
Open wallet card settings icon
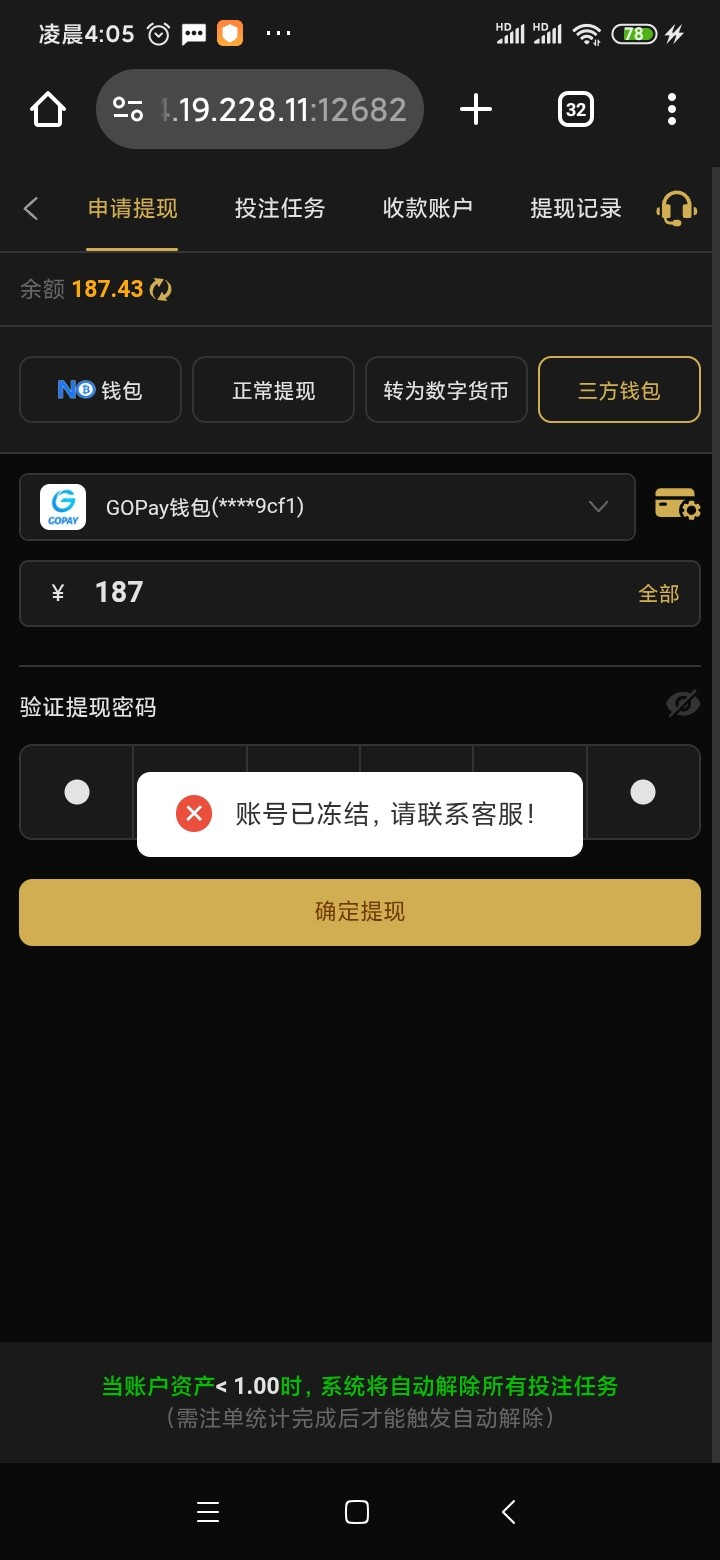677,504
